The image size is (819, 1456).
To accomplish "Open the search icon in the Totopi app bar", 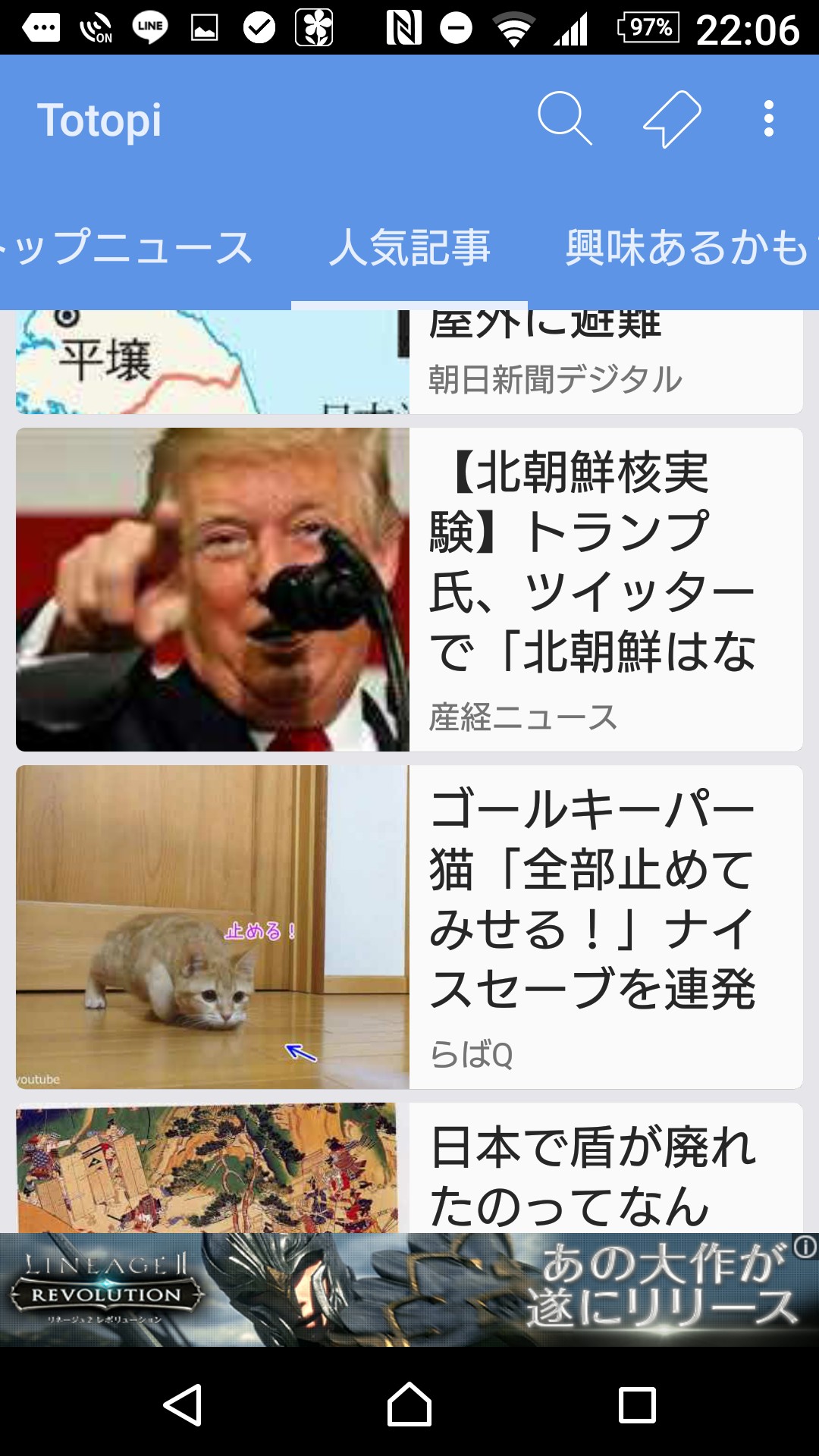I will pyautogui.click(x=564, y=119).
